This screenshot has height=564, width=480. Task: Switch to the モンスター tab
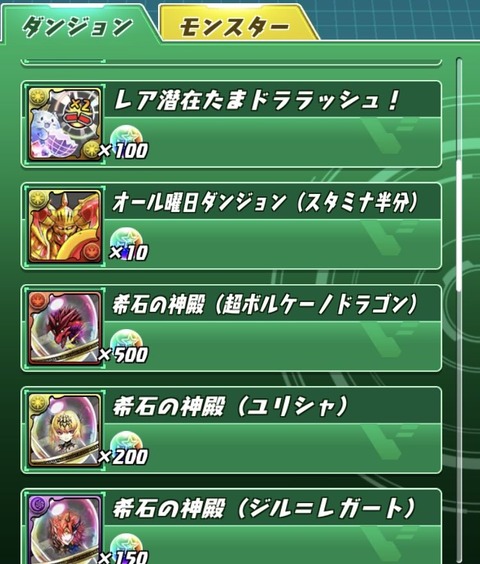[236, 24]
